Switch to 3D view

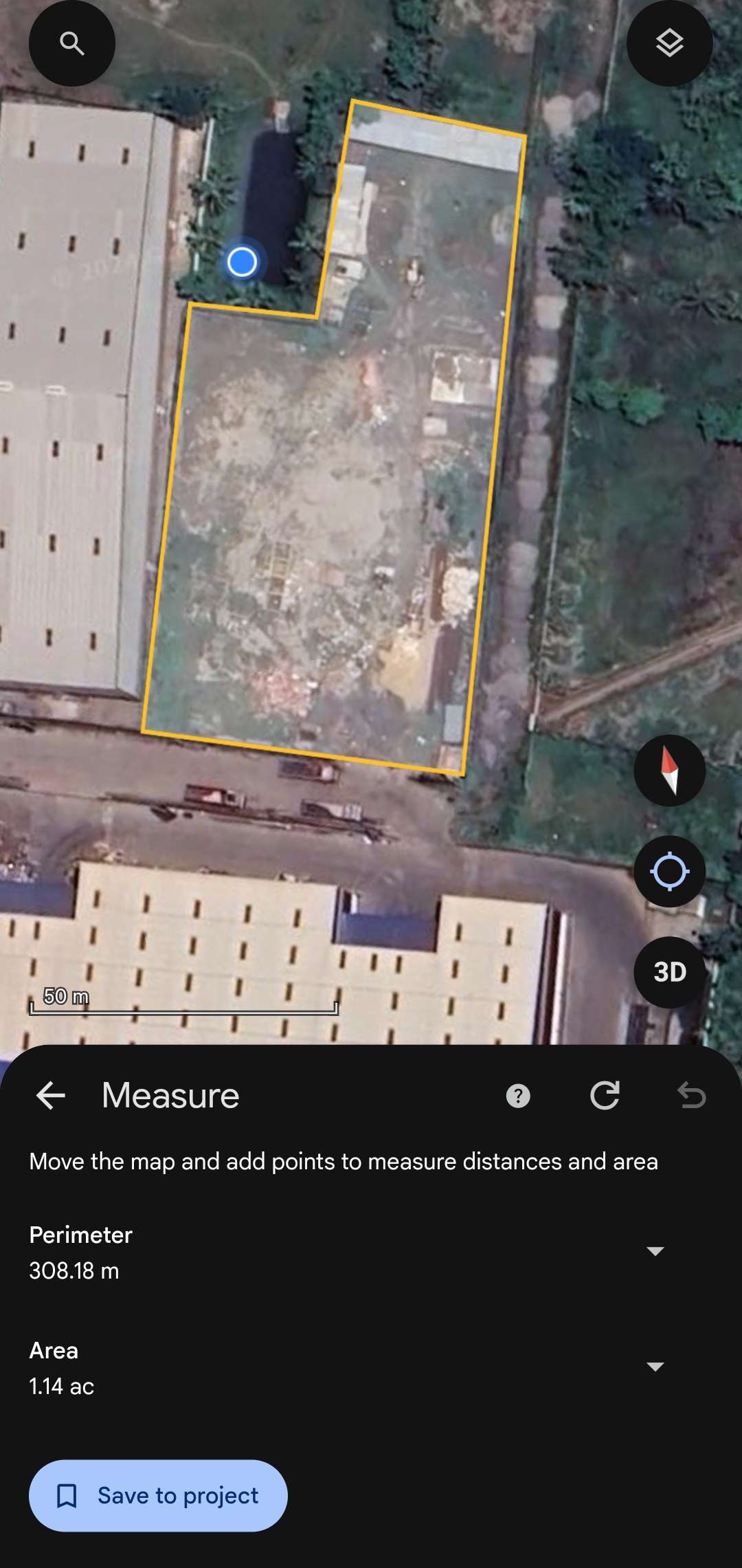(669, 972)
